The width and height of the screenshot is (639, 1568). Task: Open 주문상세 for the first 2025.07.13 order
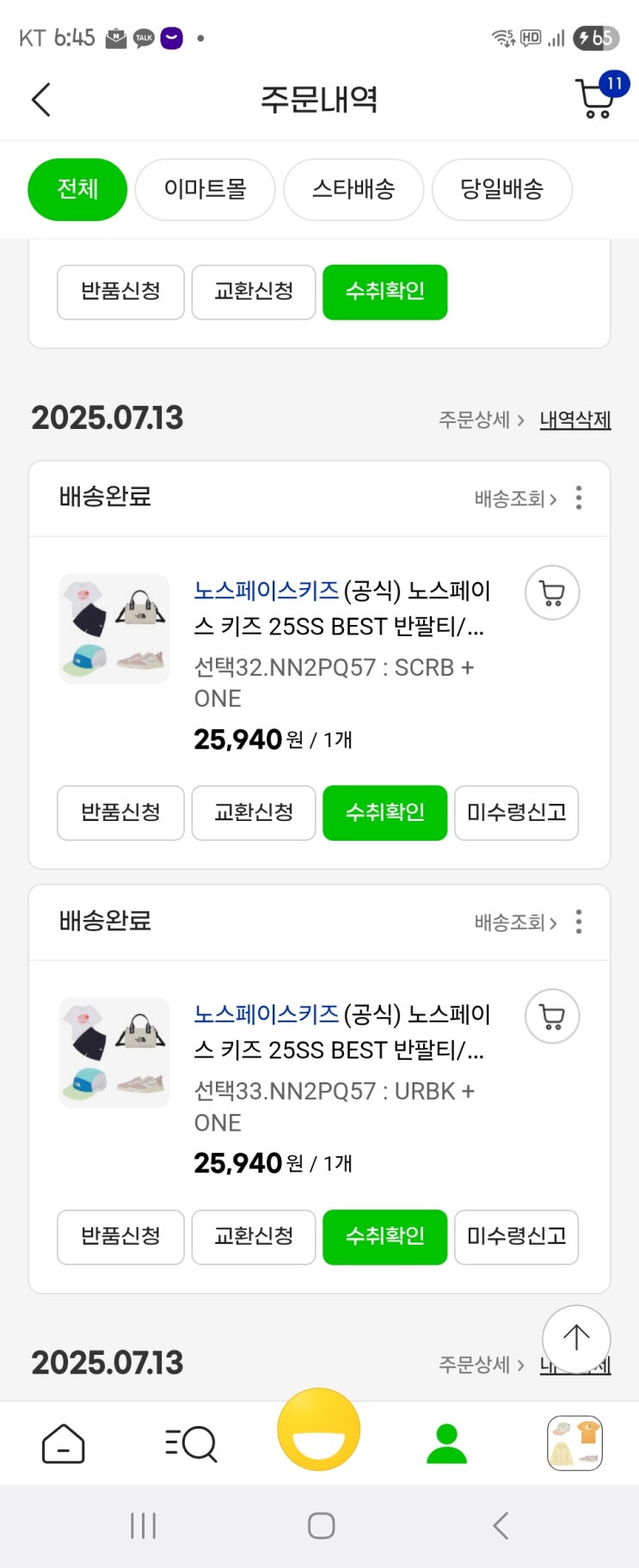pos(481,420)
